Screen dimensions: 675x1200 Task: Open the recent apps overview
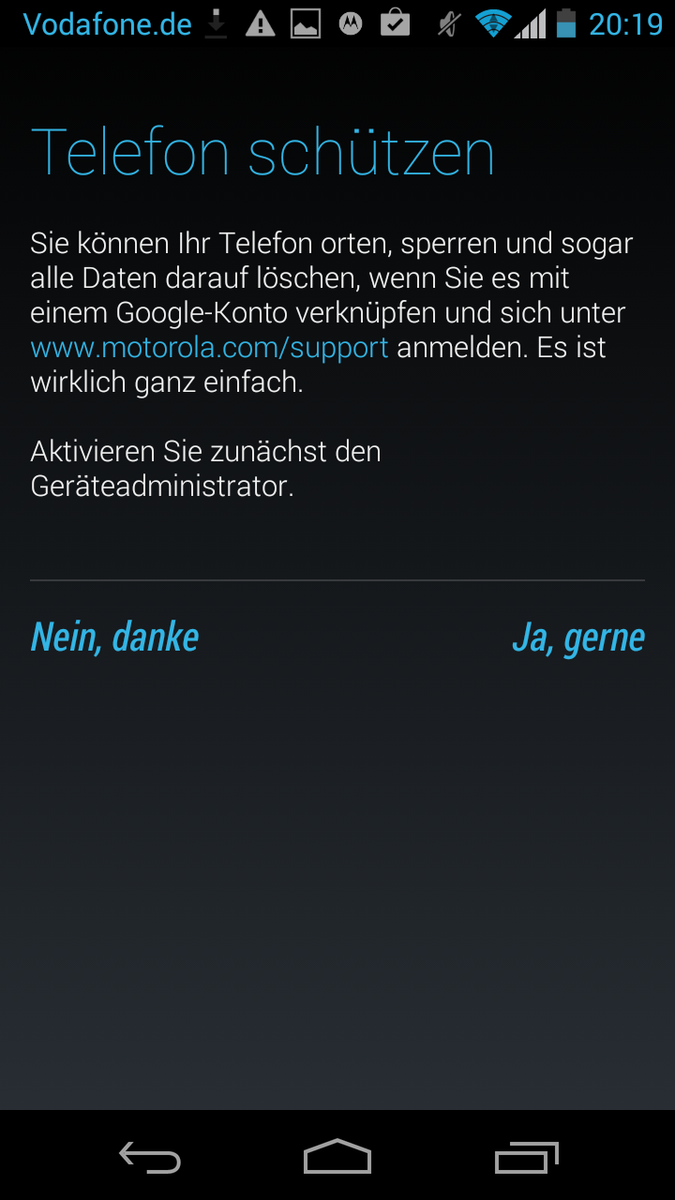(x=527, y=1157)
